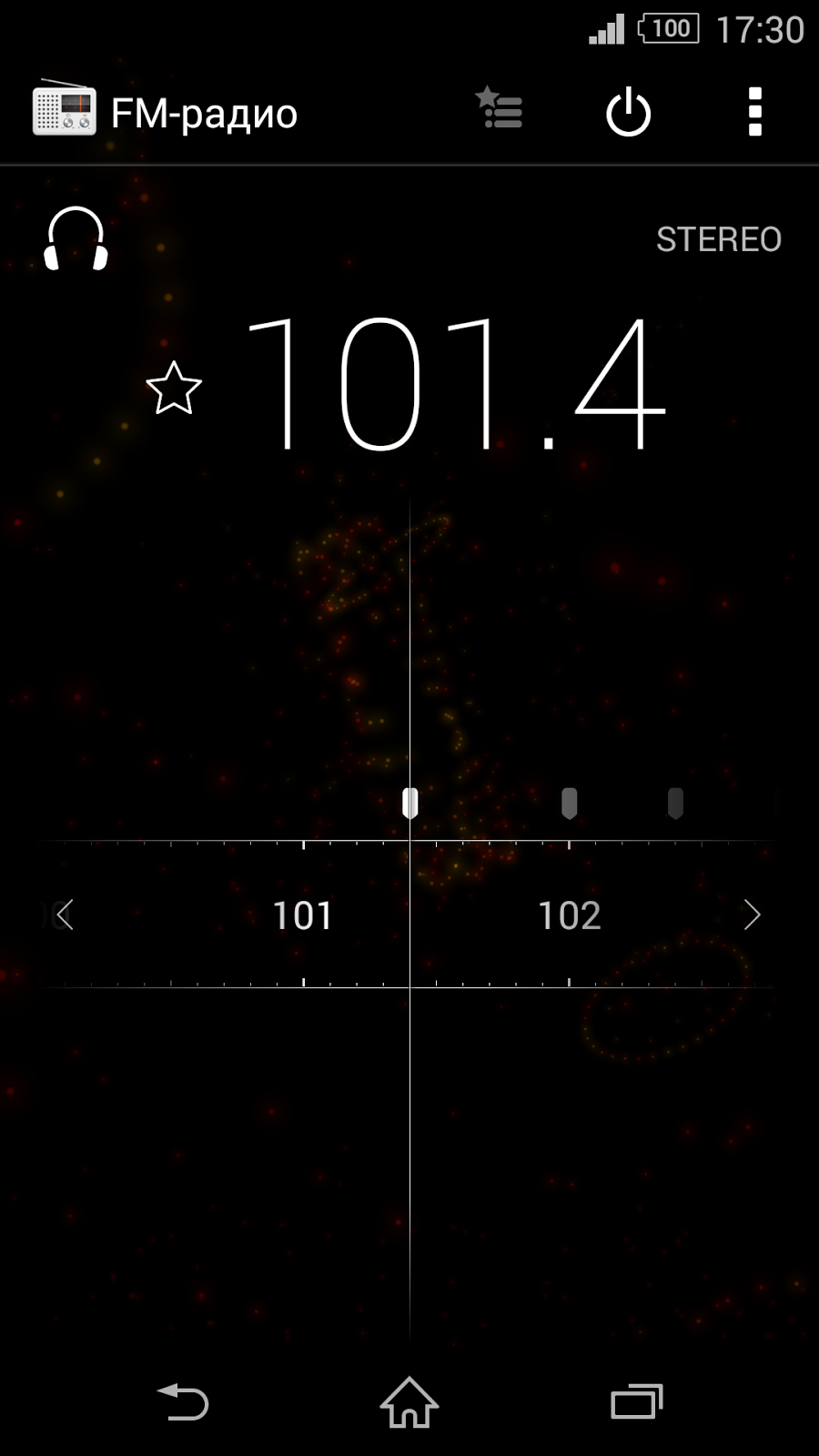Open the favorites list icon

(x=500, y=111)
